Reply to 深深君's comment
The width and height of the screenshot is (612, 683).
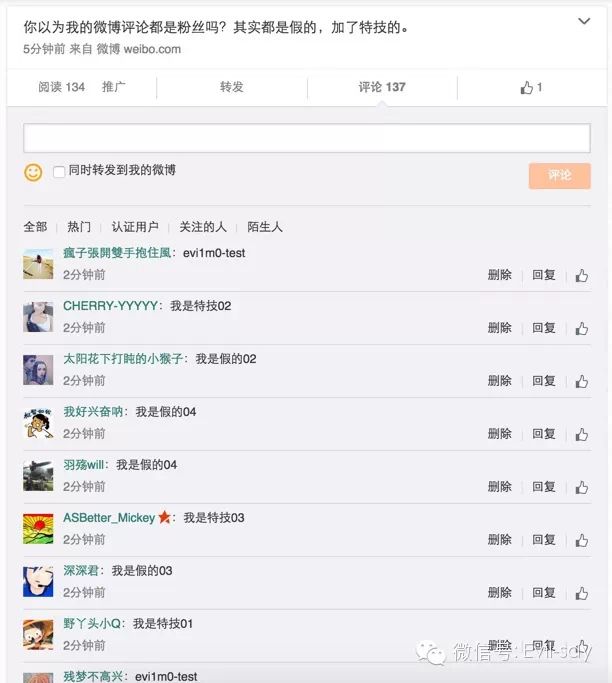[x=543, y=593]
